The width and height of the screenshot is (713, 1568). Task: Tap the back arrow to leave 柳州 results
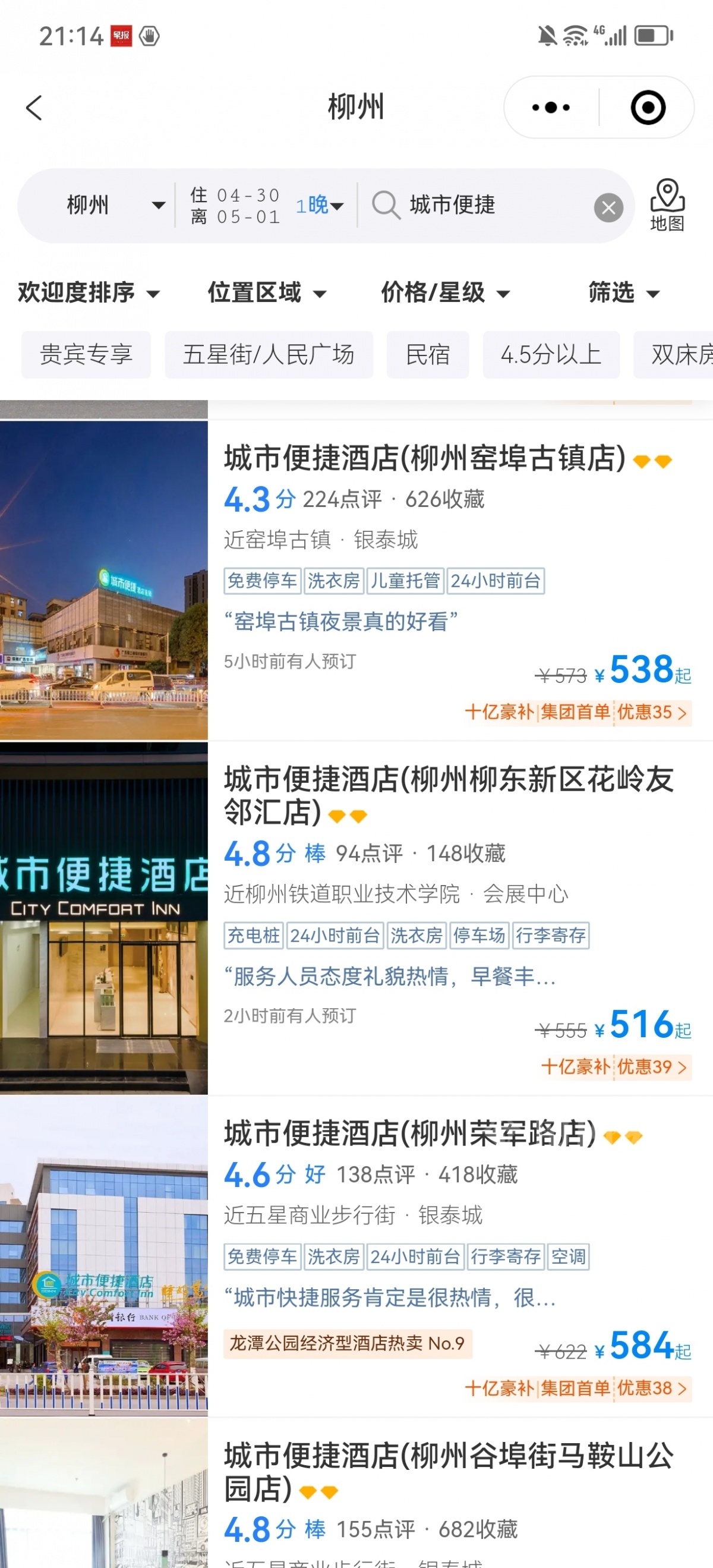pyautogui.click(x=34, y=108)
